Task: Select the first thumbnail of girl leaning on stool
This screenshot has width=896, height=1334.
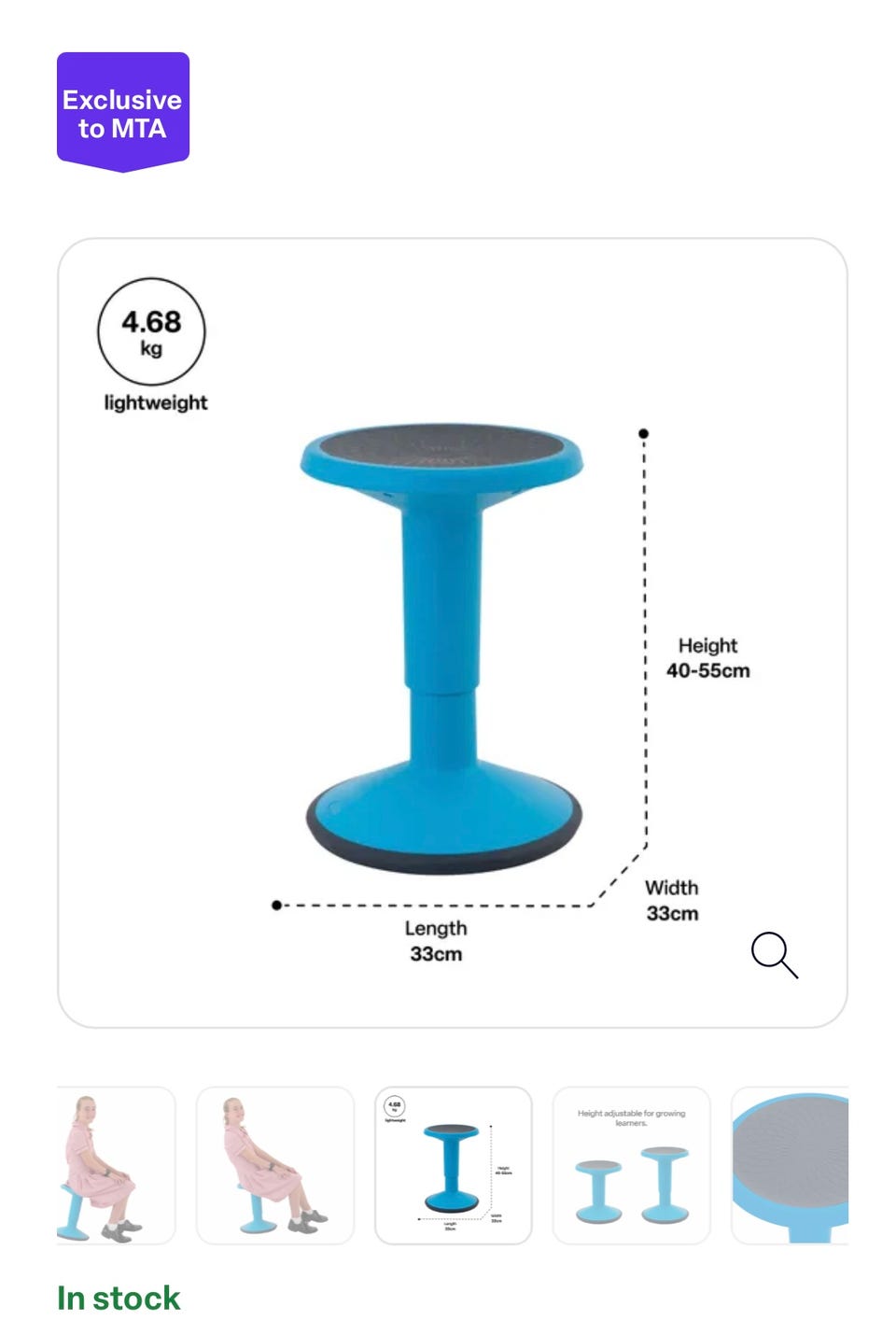Action: point(116,1165)
